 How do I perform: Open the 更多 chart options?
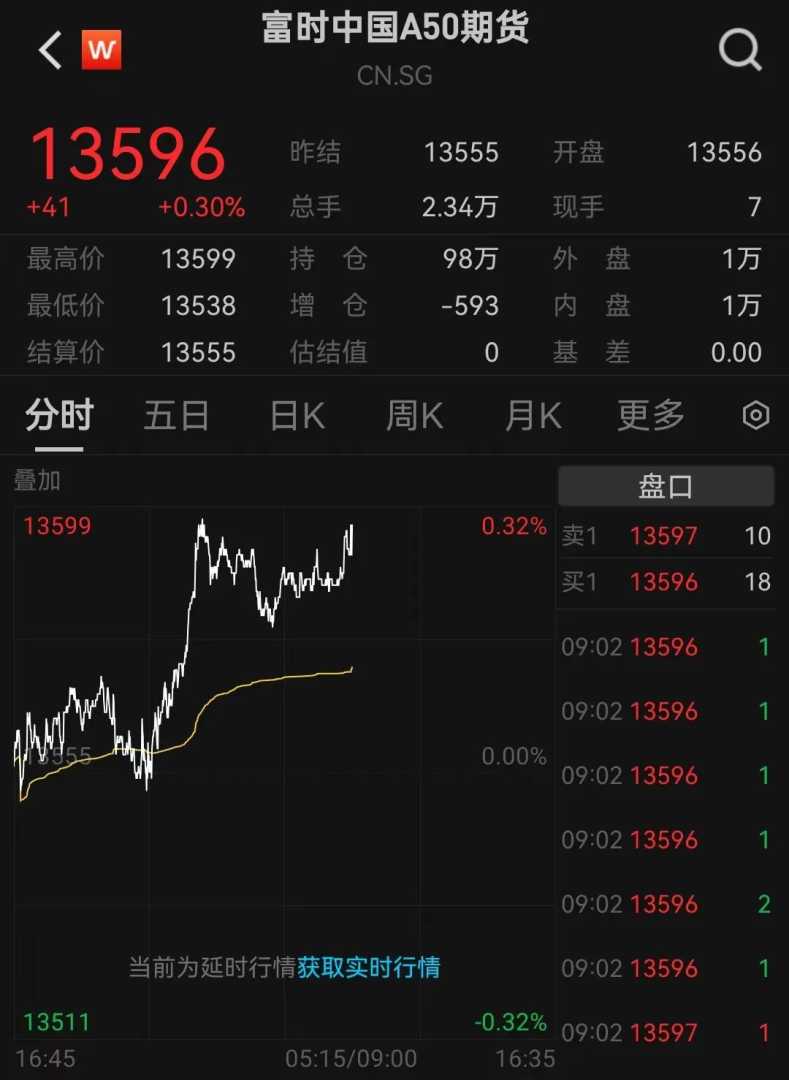(650, 415)
